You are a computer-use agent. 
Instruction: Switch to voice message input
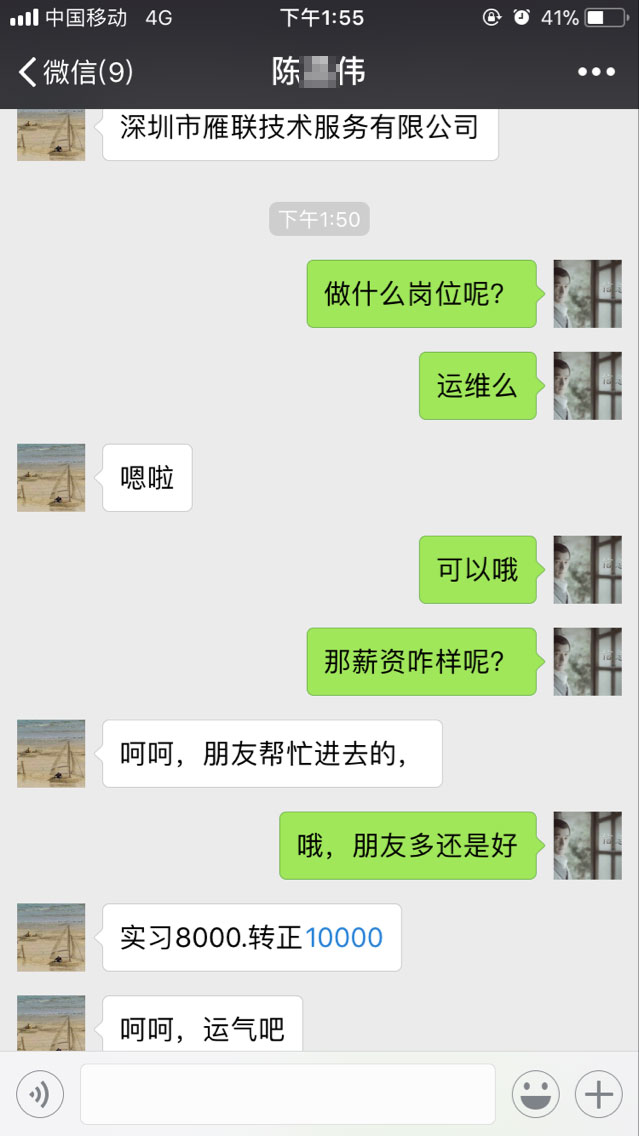click(40, 1095)
